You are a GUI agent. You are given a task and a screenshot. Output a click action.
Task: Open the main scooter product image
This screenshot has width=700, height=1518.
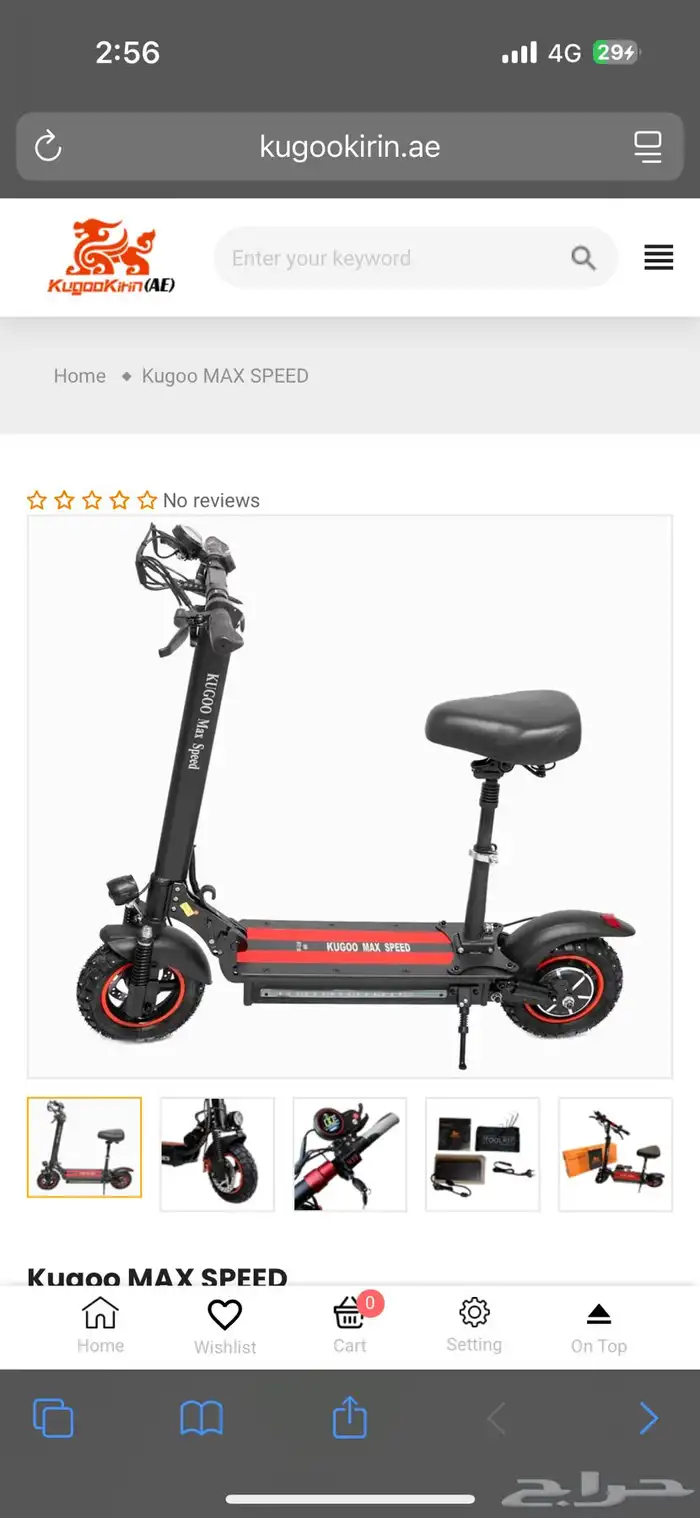(x=349, y=796)
